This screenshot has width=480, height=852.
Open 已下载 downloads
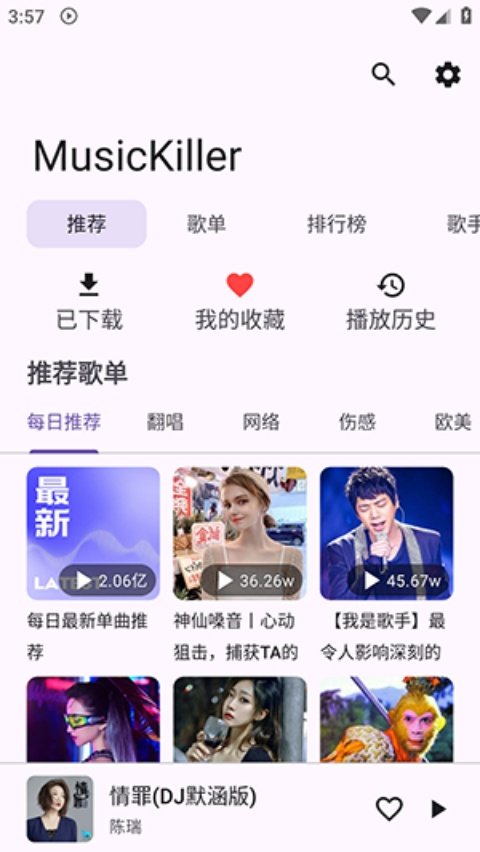pos(89,303)
